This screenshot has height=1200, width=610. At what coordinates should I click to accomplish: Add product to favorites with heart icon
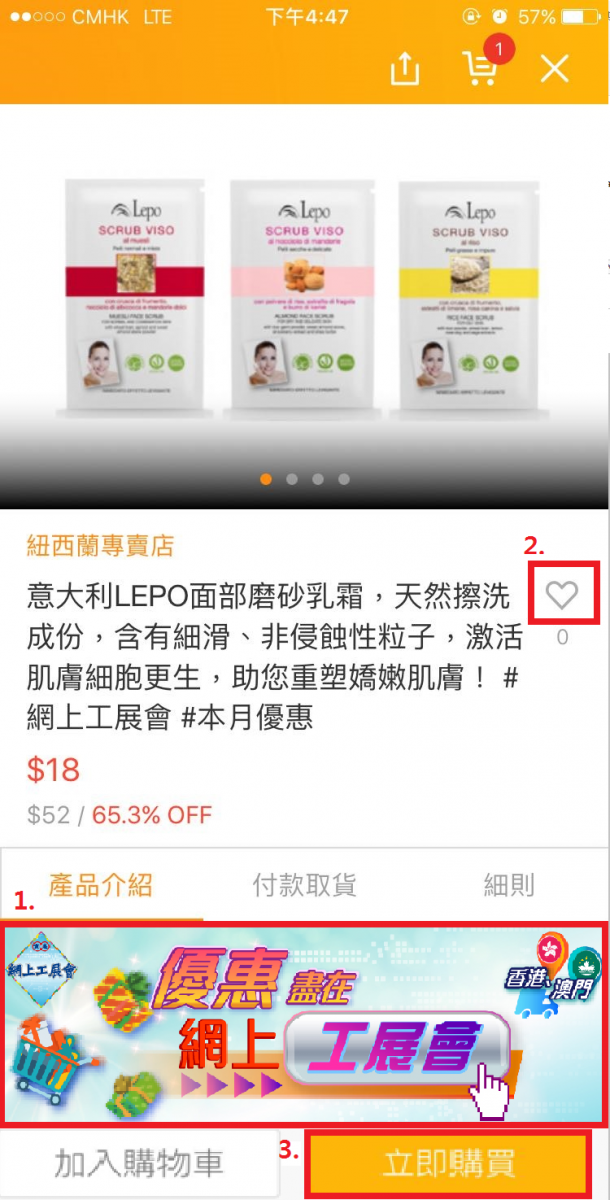562,596
